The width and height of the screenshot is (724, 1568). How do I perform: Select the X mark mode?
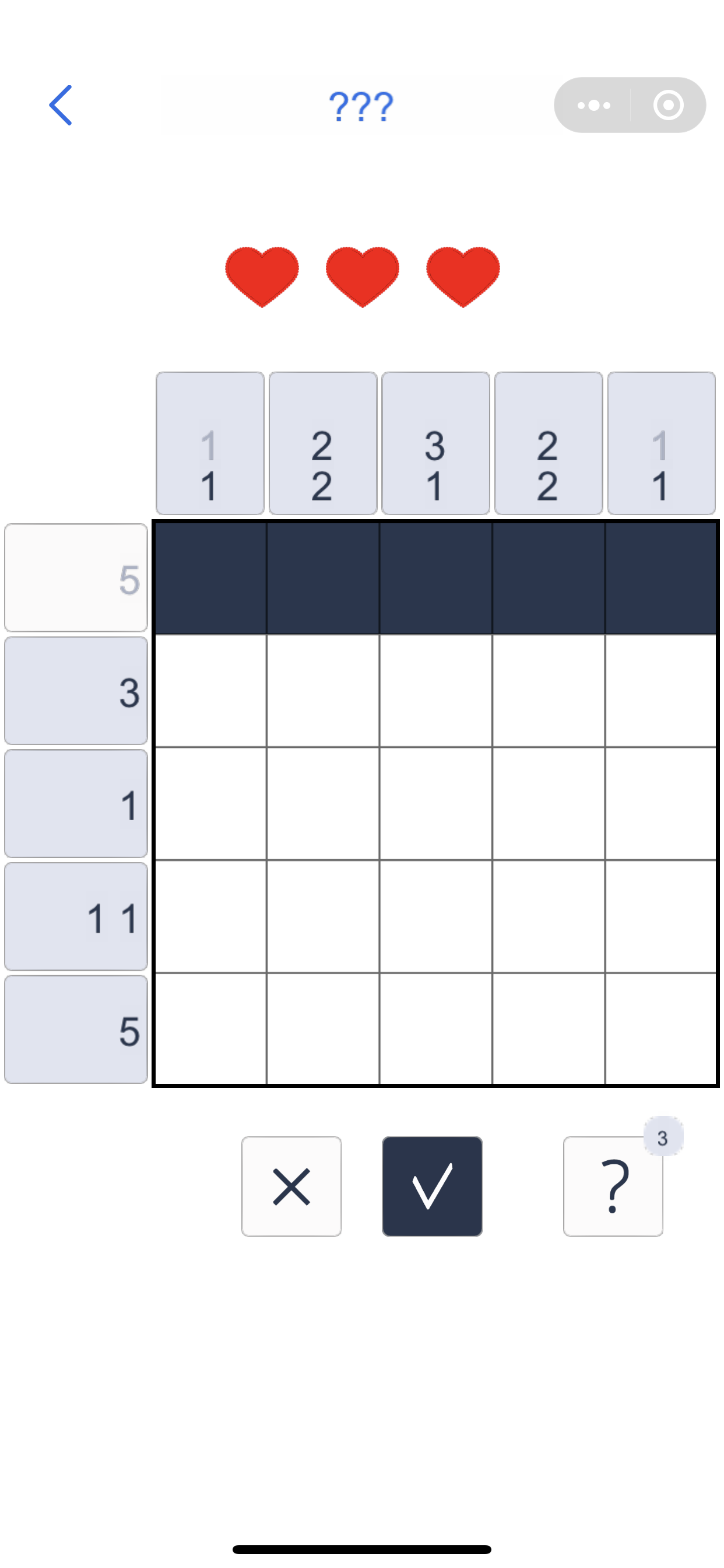291,1186
